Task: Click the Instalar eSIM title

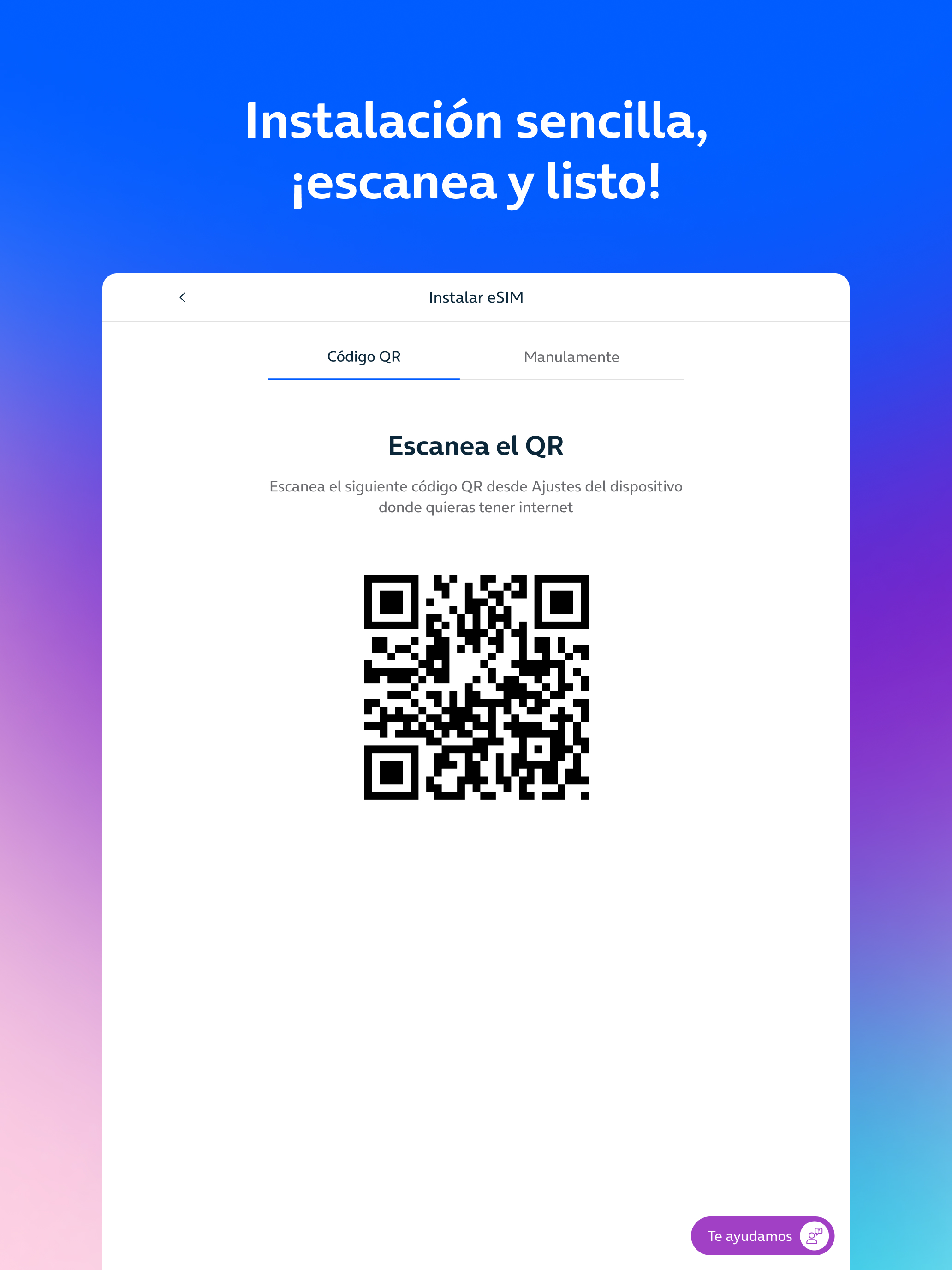Action: coord(476,297)
